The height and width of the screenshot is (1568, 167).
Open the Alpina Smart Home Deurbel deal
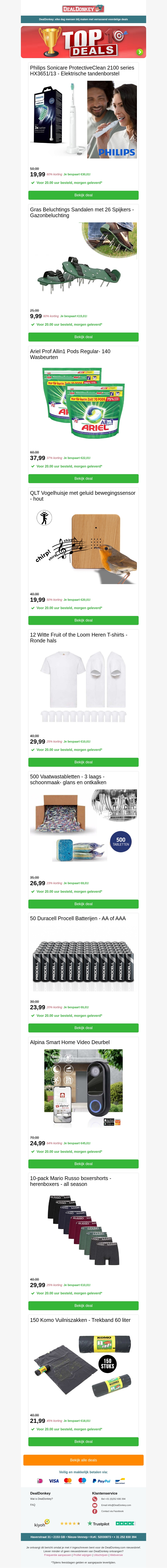pyautogui.click(x=83, y=1164)
